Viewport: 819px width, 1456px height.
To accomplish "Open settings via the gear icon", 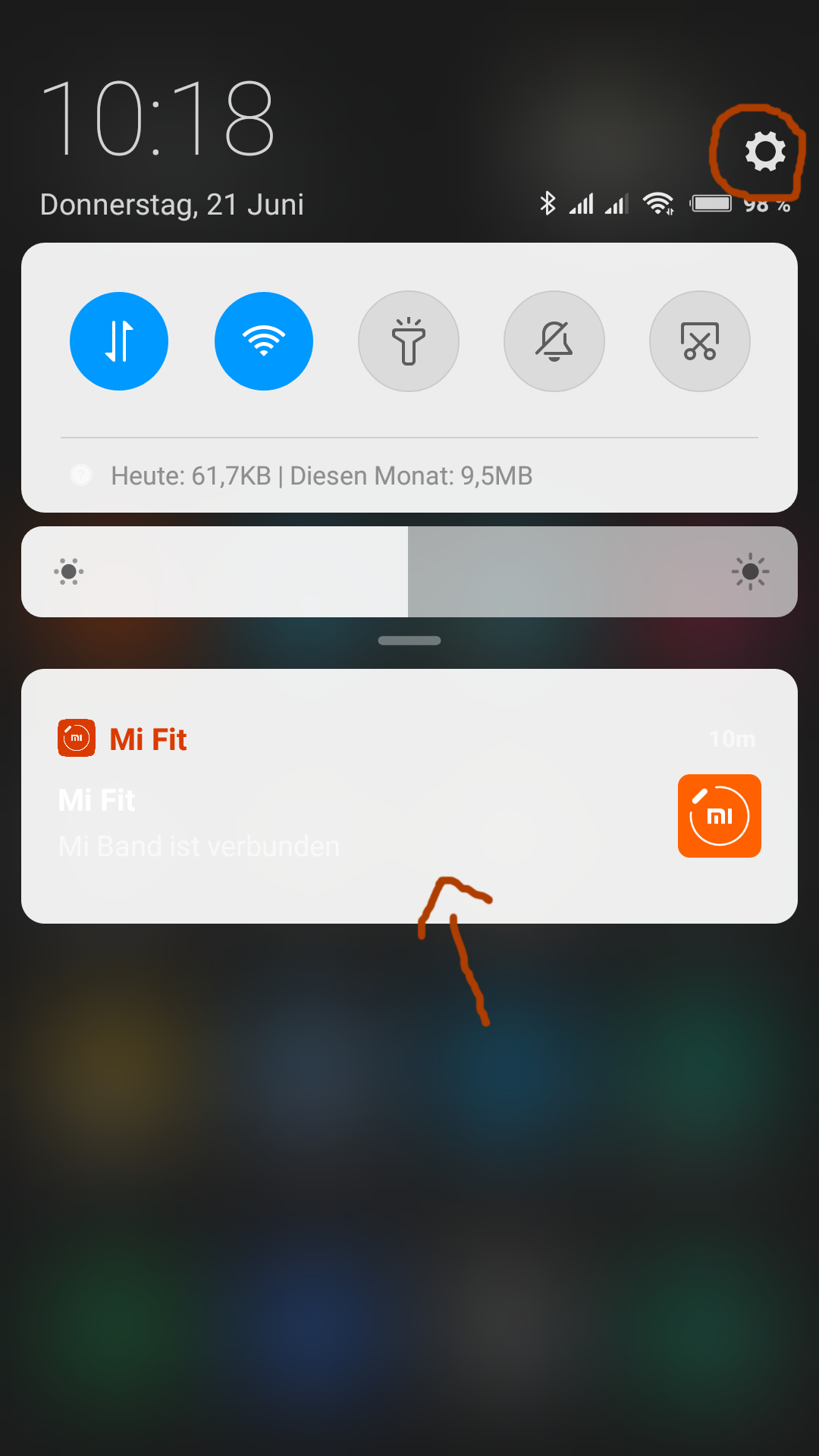I will pyautogui.click(x=765, y=151).
